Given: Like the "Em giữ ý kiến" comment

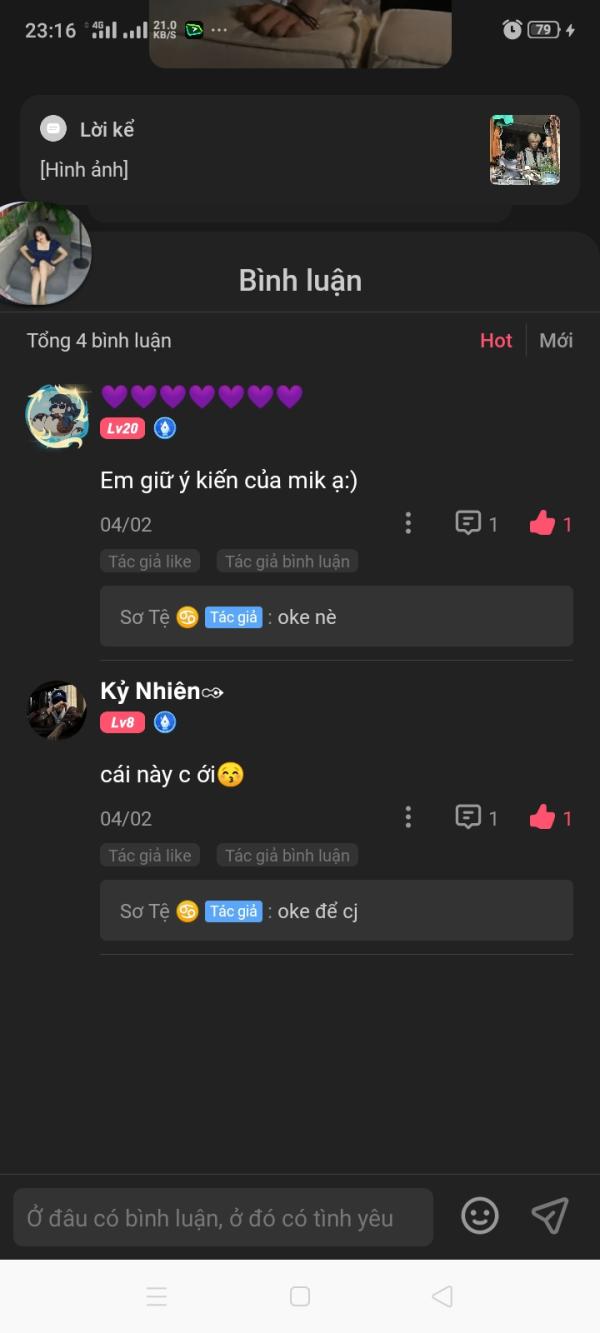Looking at the screenshot, I should (551, 523).
